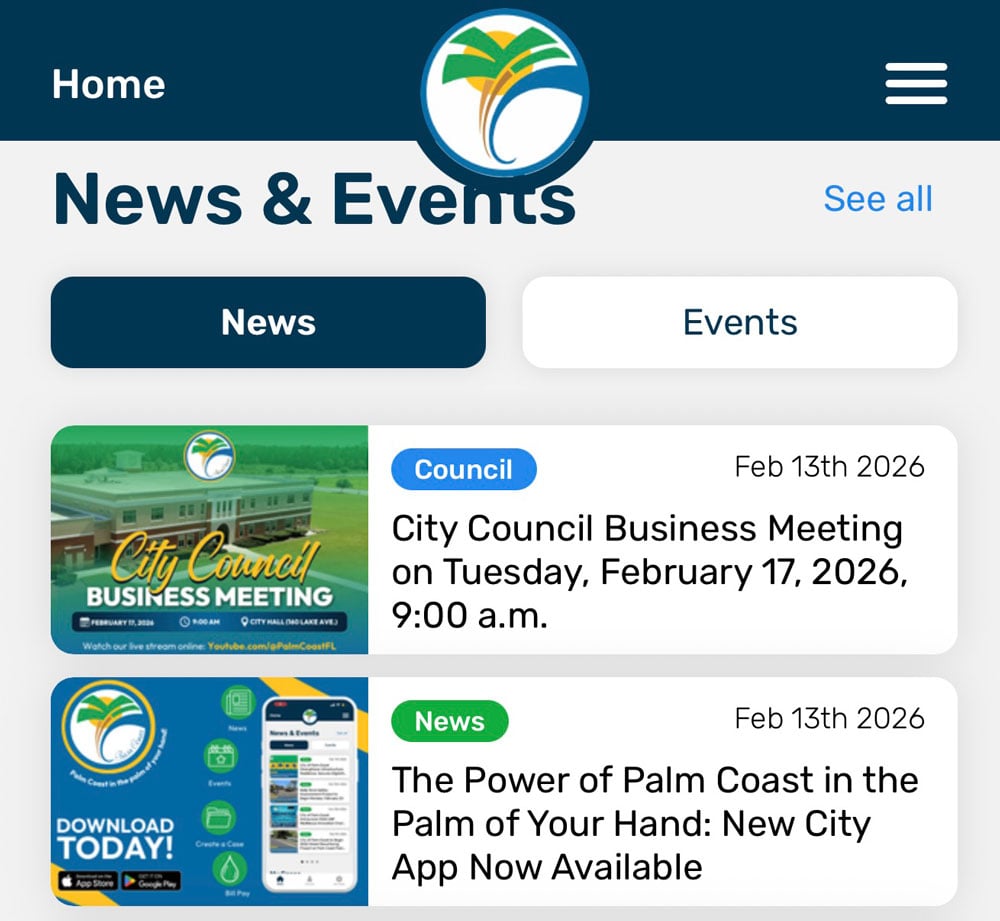Switch to the Events tab
The height and width of the screenshot is (921, 1000).
pos(739,323)
